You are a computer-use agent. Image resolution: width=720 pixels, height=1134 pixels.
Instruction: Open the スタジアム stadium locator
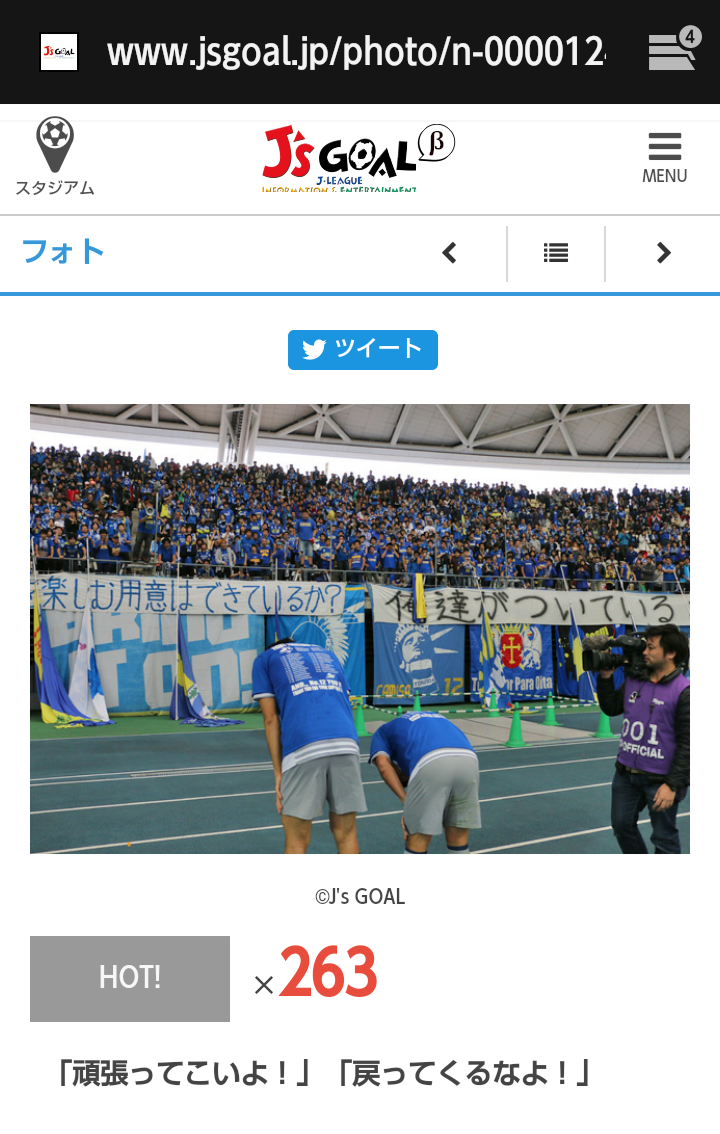(55, 157)
